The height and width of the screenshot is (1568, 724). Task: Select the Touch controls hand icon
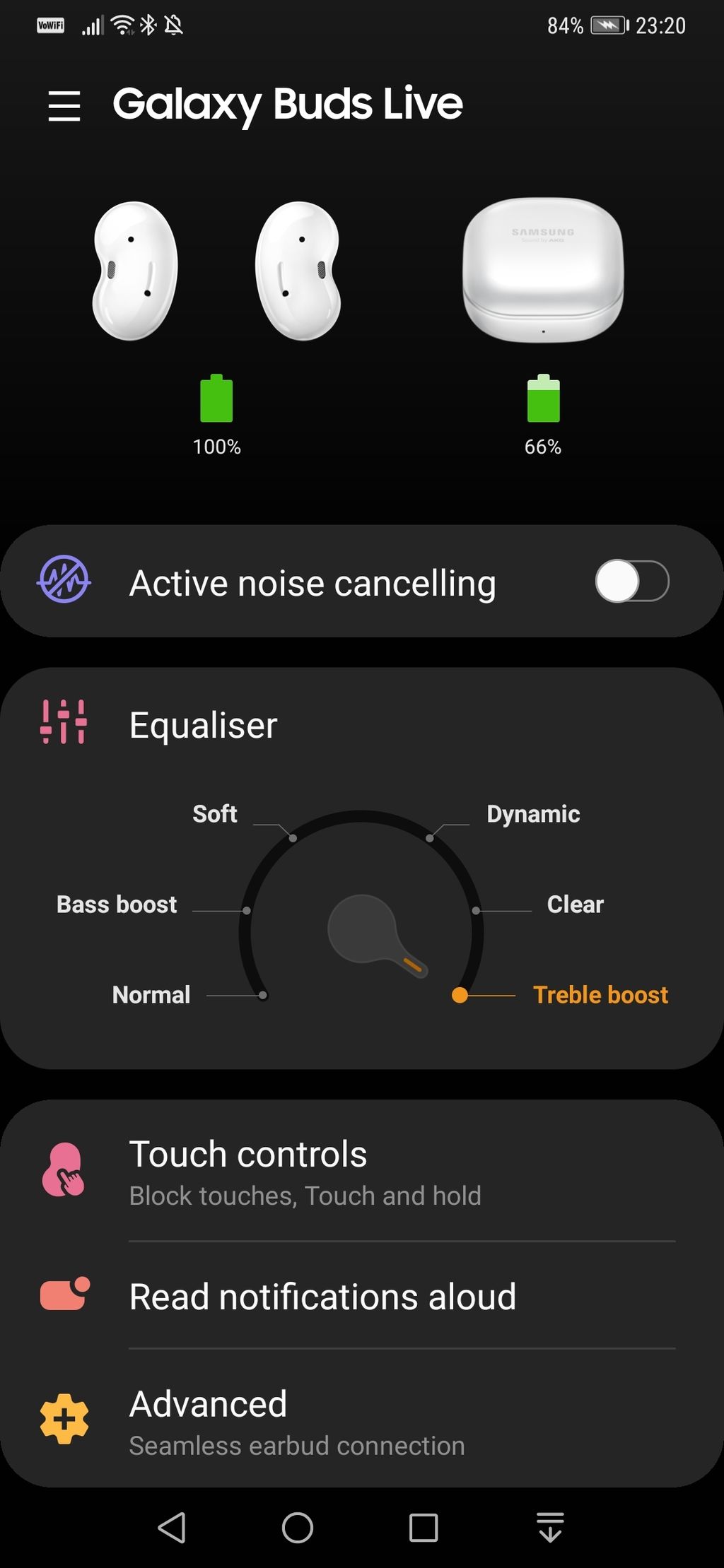[62, 1170]
